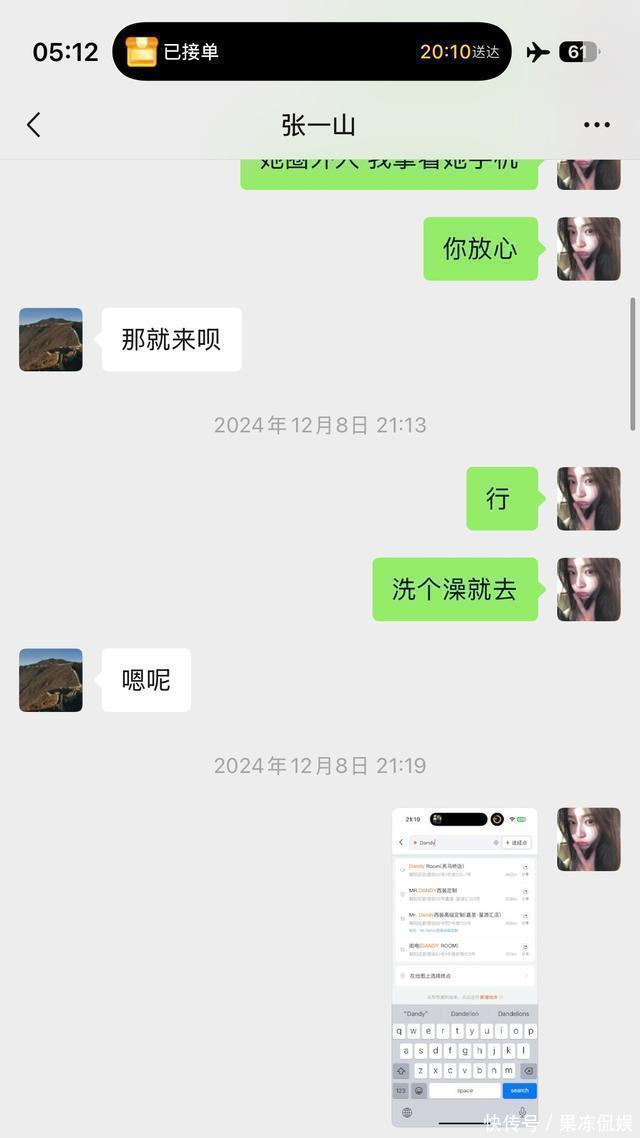This screenshot has height=1138, width=640.
Task: View the shared map search screenshot
Action: [464, 966]
